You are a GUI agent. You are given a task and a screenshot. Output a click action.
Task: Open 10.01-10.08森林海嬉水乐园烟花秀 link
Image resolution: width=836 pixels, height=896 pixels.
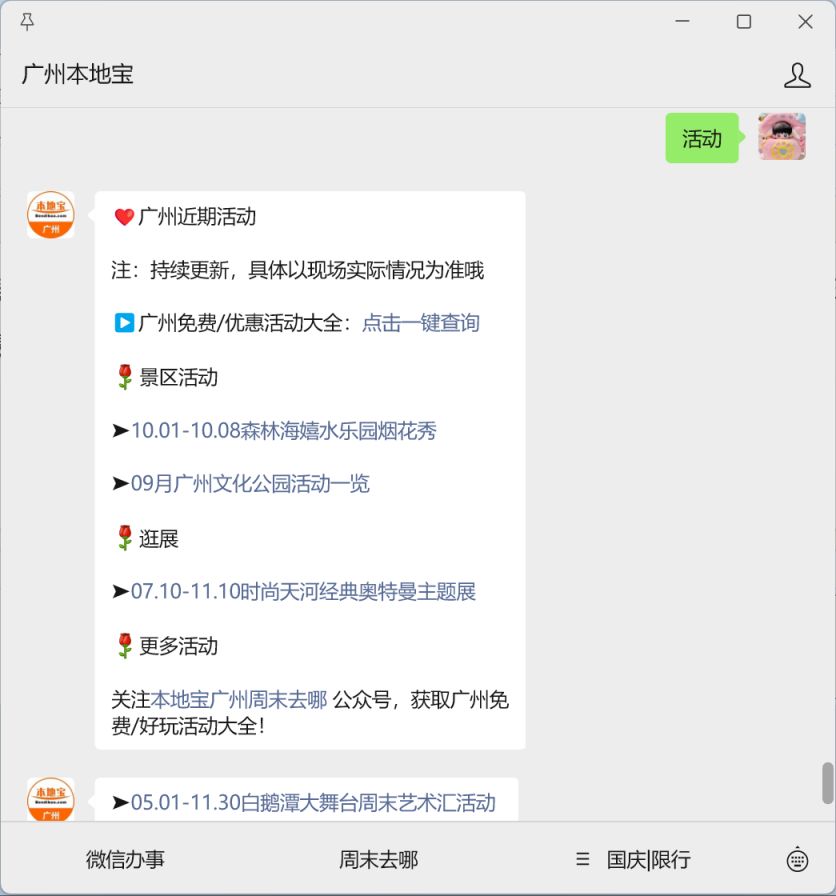click(283, 431)
